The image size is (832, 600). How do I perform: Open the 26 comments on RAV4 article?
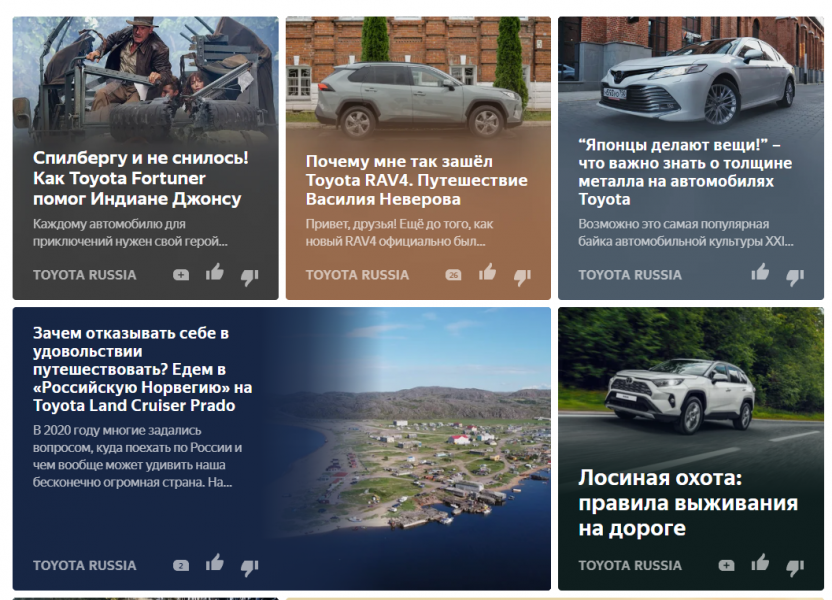[x=453, y=275]
